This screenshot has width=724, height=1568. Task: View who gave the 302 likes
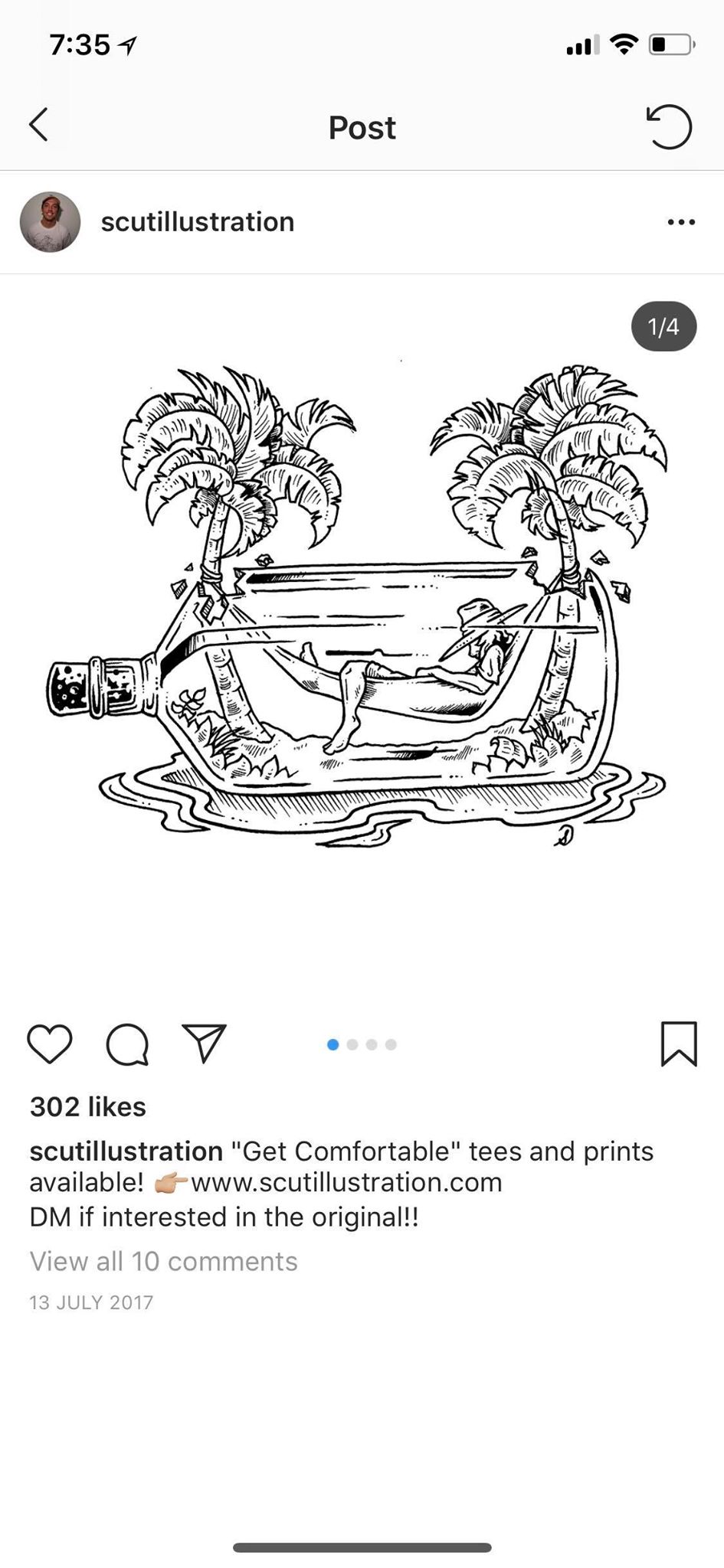coord(88,1107)
